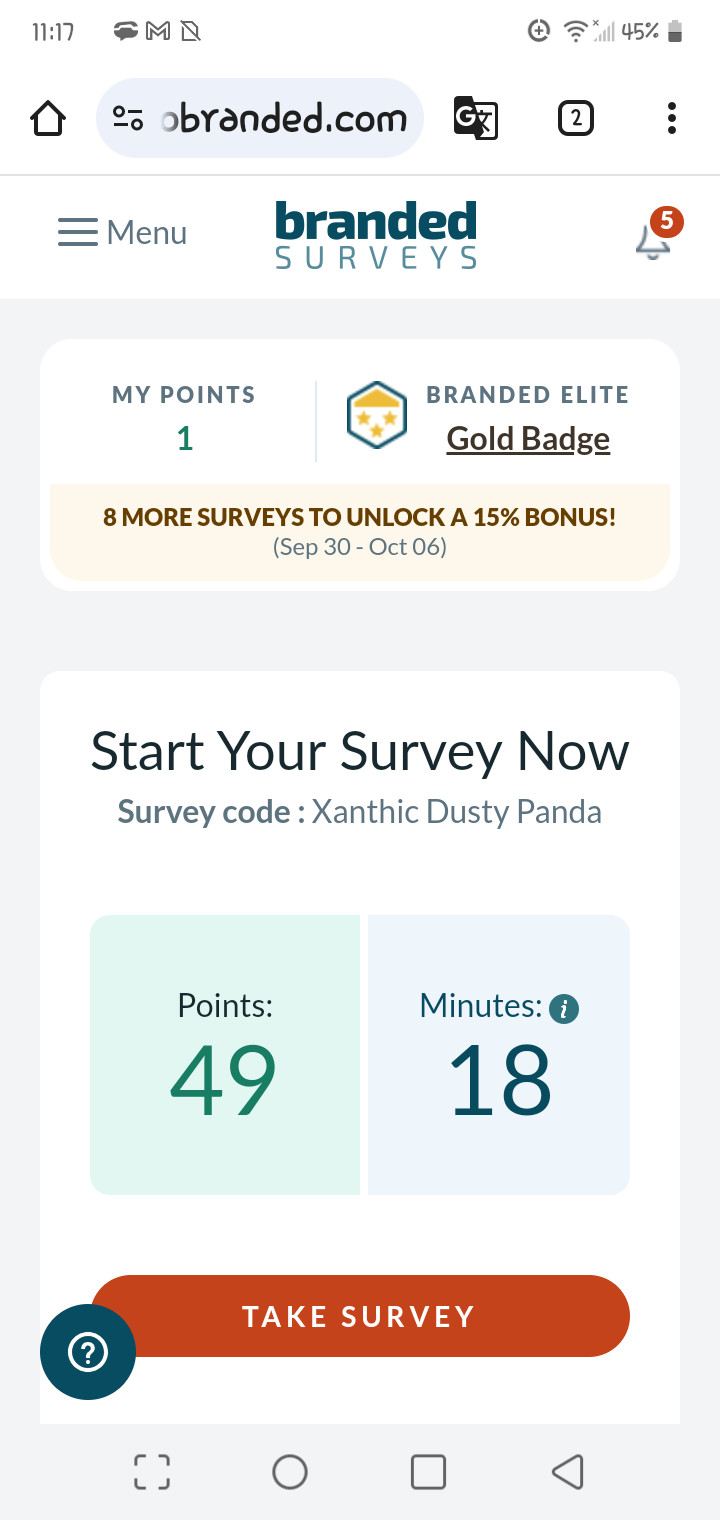Open the Gold Badge link
The image size is (720, 1520).
click(528, 438)
